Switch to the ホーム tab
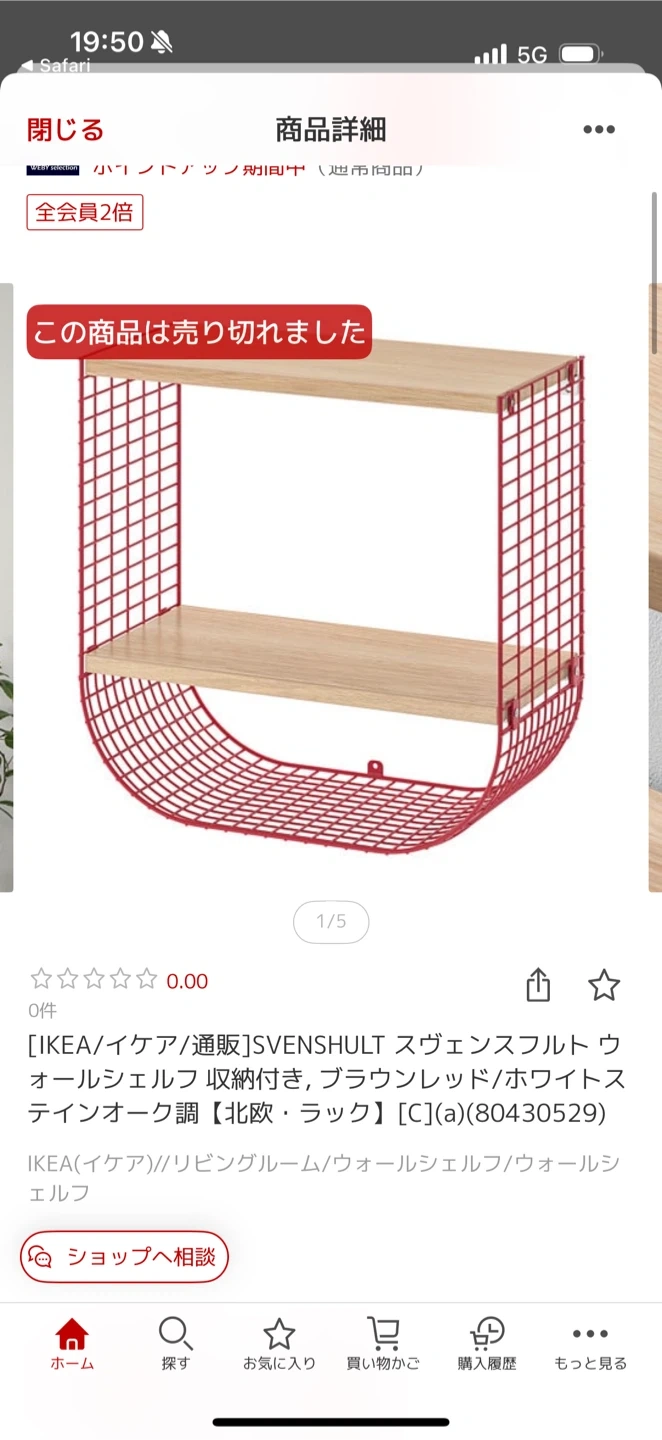This screenshot has width=662, height=1440. 72,1344
